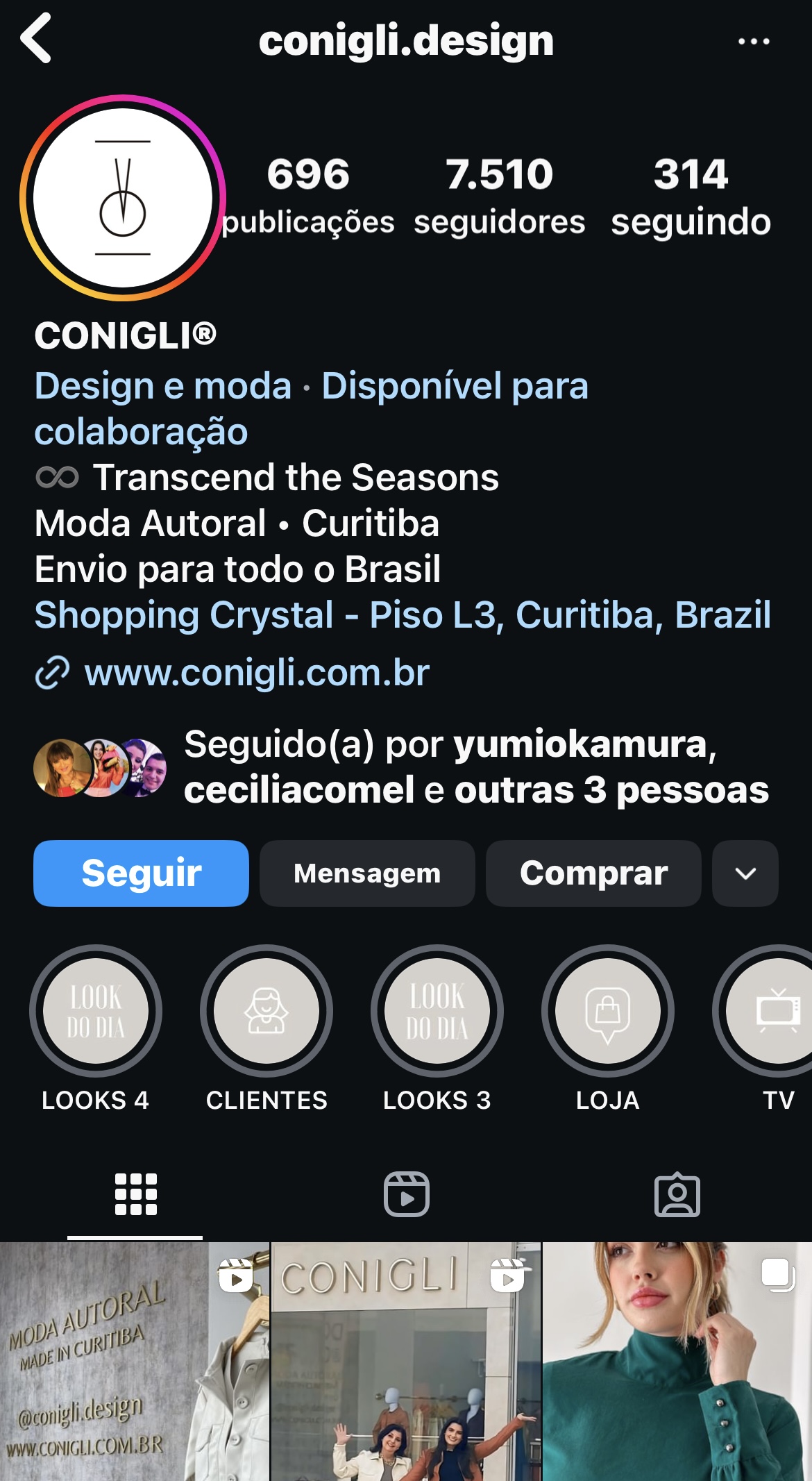Open the www.conigli.com.br website link
Viewport: 812px width, 1481px height.
256,673
